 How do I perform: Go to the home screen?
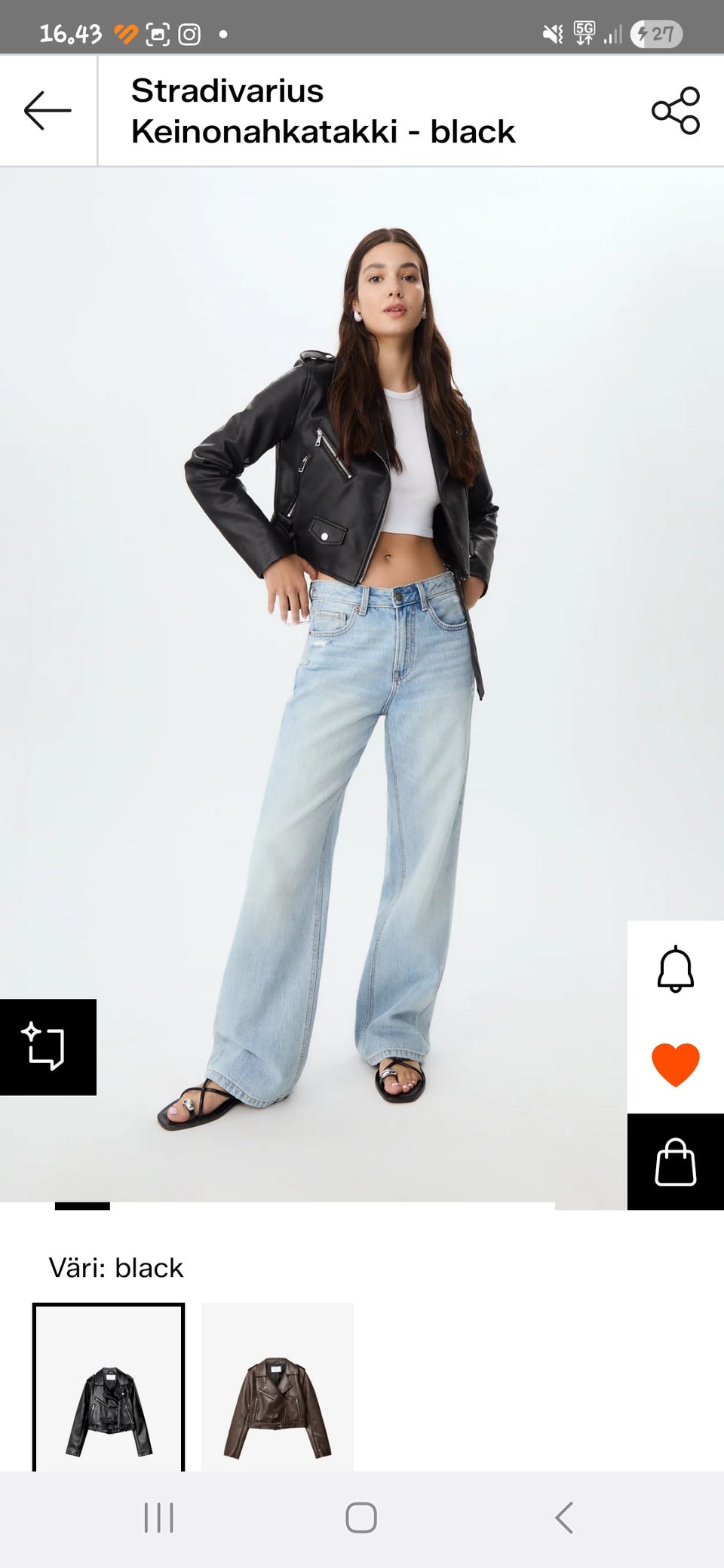point(361,1517)
